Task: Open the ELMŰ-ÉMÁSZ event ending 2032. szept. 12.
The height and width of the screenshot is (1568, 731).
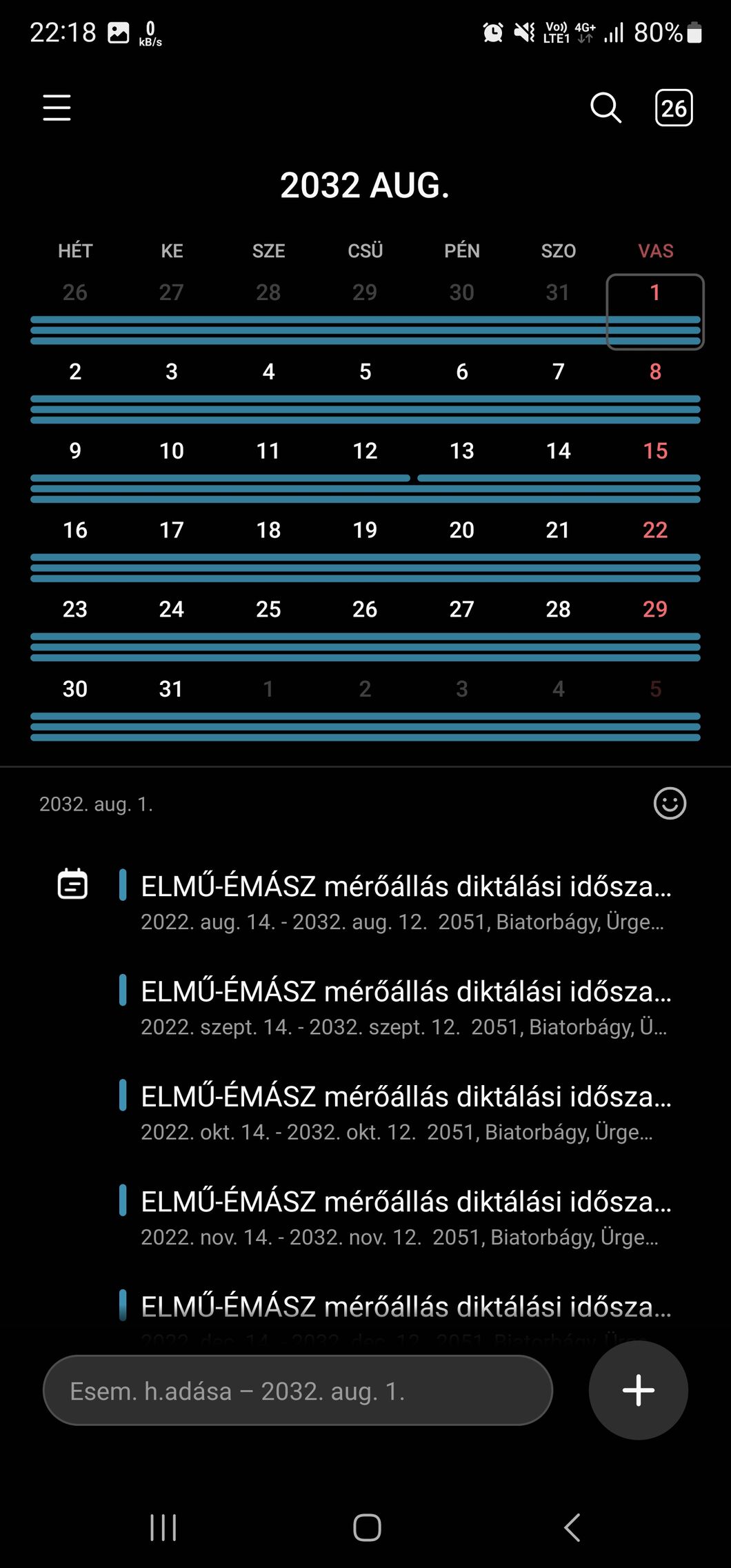Action: 405,1007
